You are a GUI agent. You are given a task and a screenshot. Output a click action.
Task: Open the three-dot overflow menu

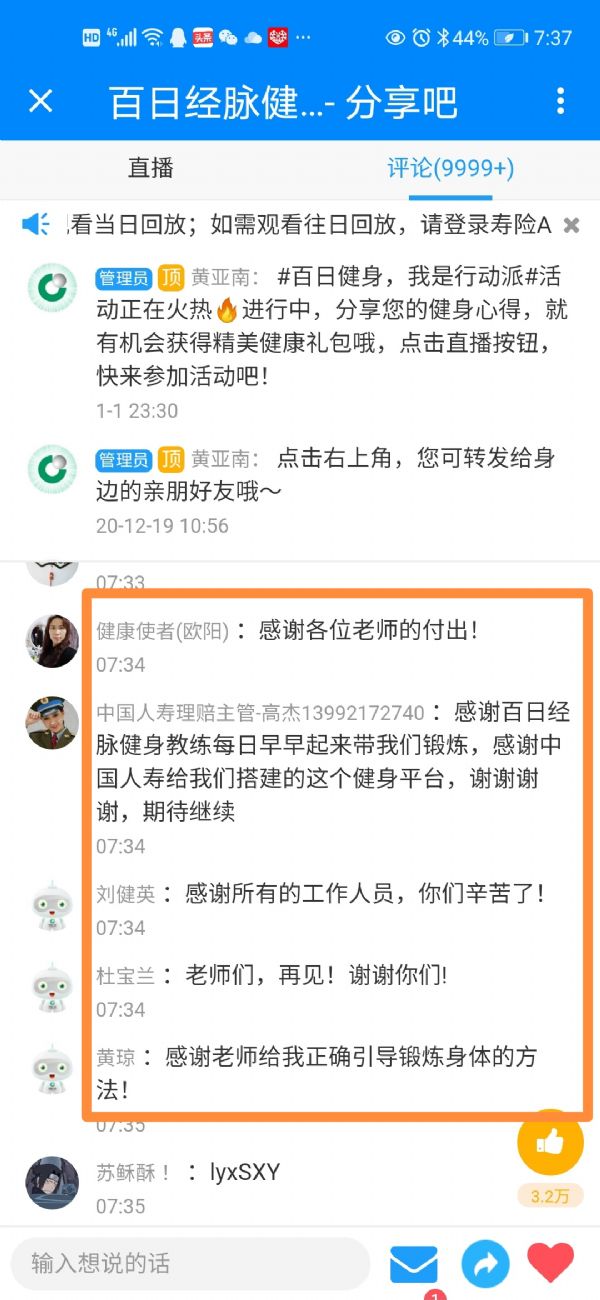pyautogui.click(x=560, y=101)
